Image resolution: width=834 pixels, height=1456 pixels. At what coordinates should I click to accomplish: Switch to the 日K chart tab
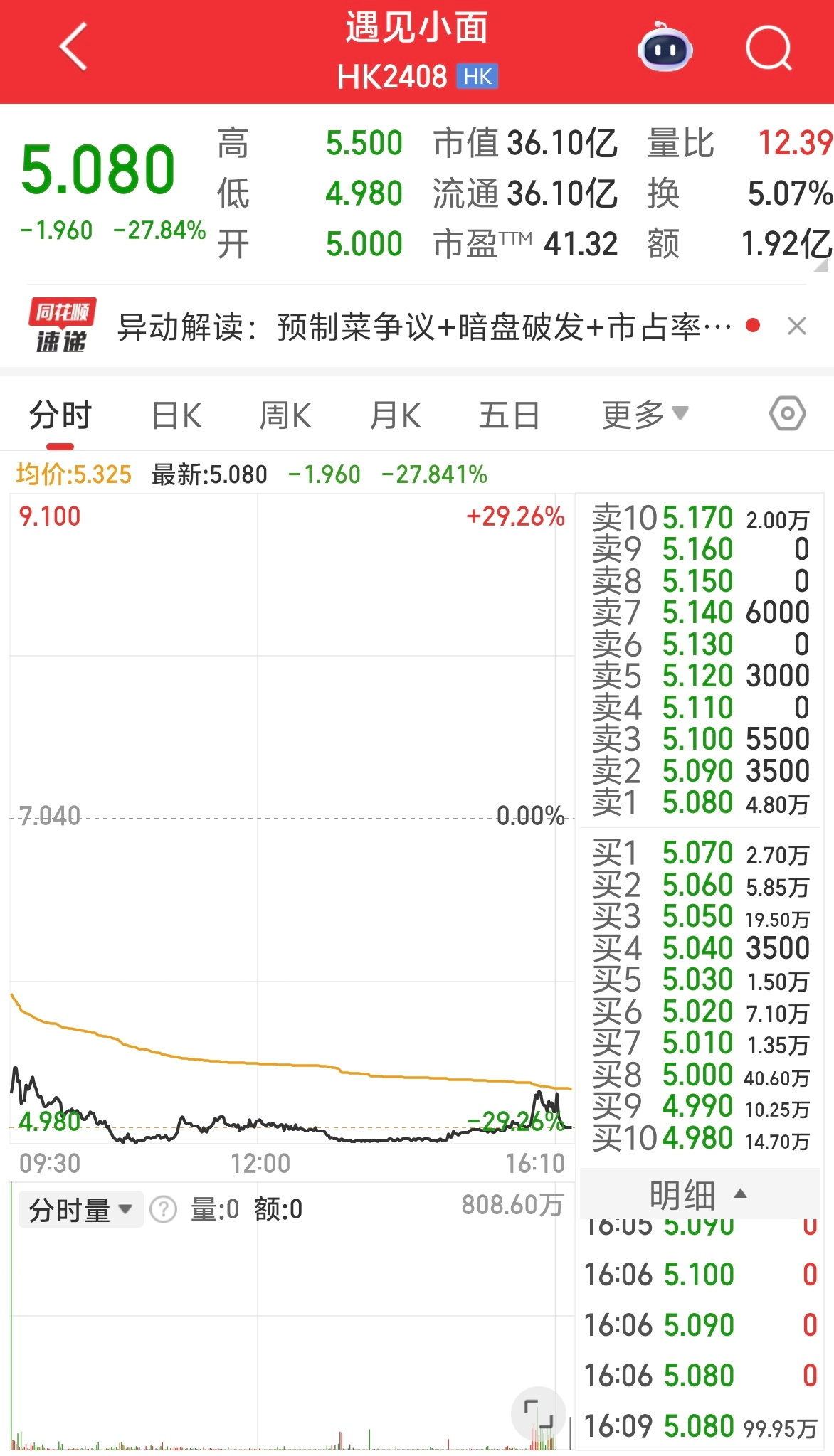[176, 415]
